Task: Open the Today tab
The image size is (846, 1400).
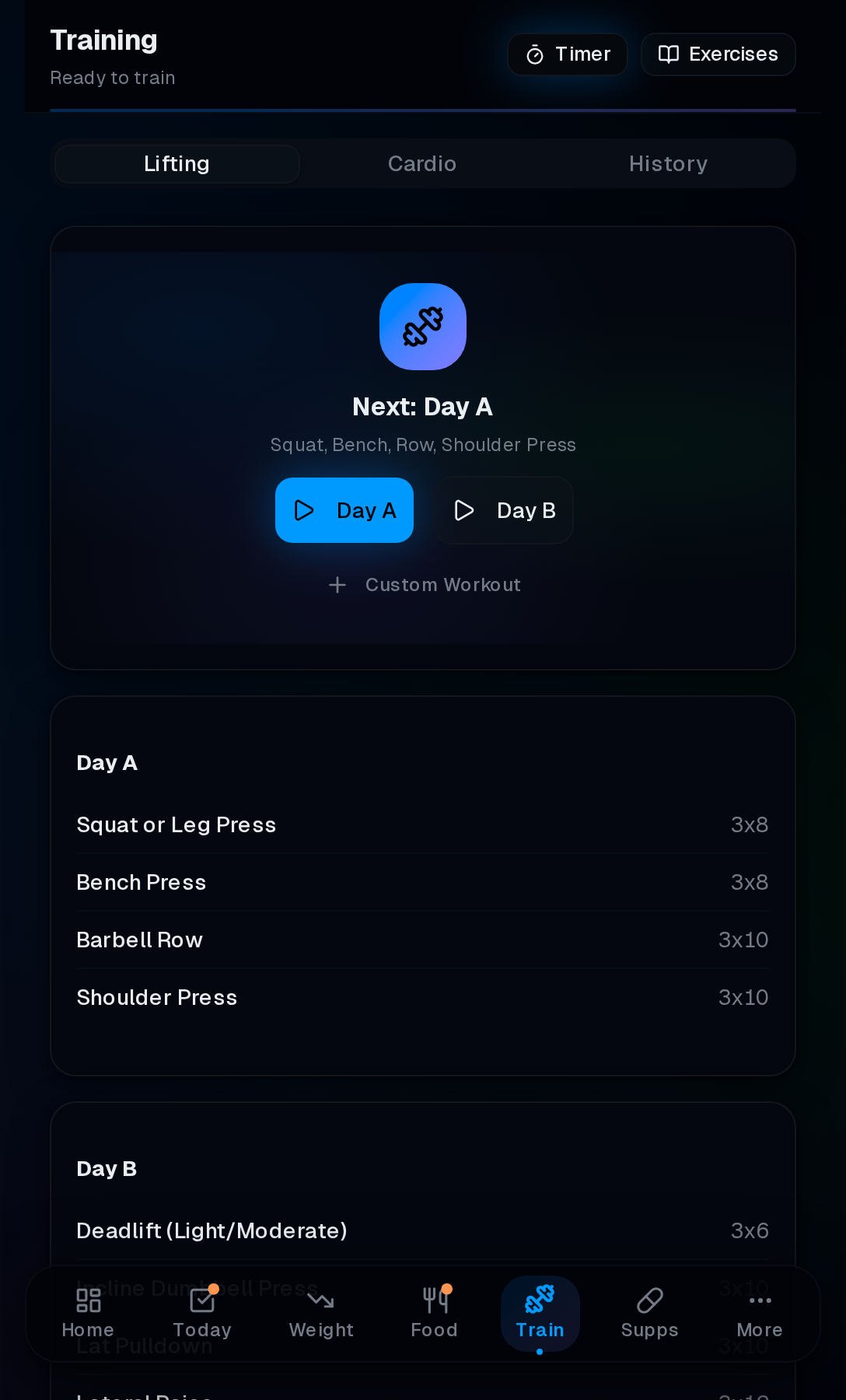Action: point(202,1314)
